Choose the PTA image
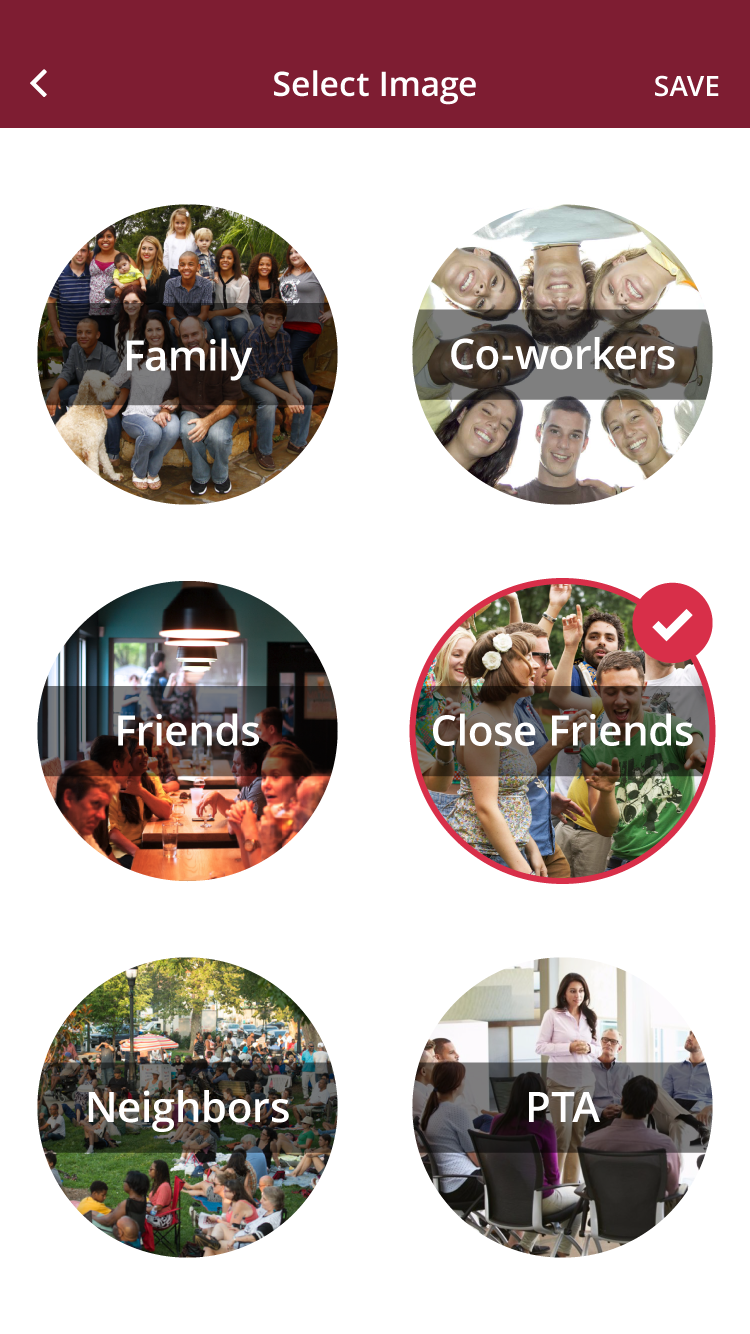 click(x=562, y=1107)
